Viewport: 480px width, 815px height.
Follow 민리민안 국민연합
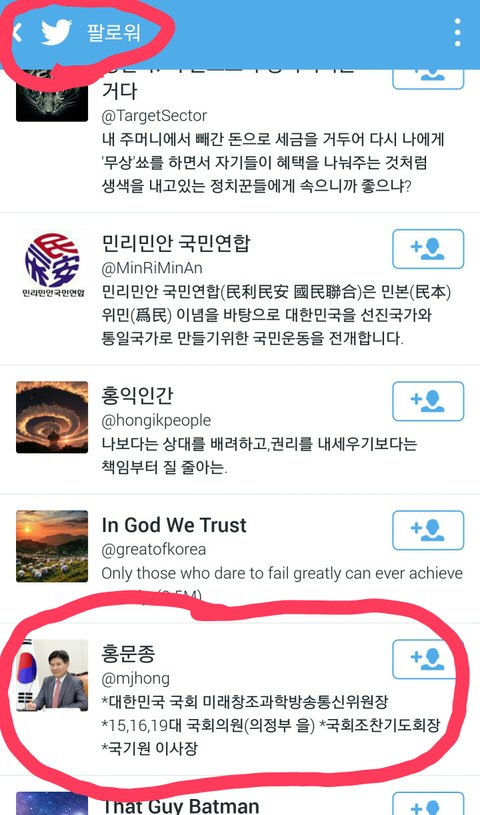[428, 249]
